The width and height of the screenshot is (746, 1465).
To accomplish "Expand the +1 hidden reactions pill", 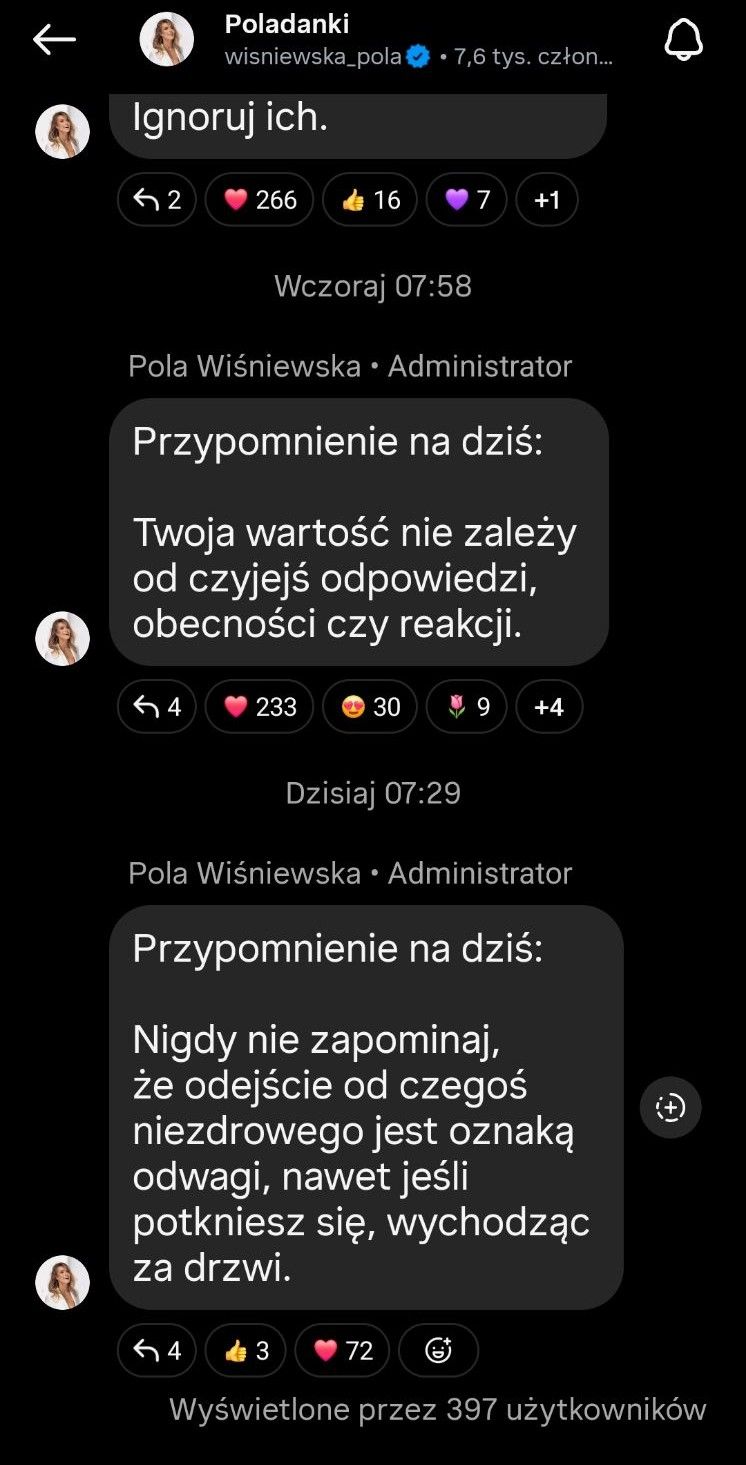I will click(547, 199).
